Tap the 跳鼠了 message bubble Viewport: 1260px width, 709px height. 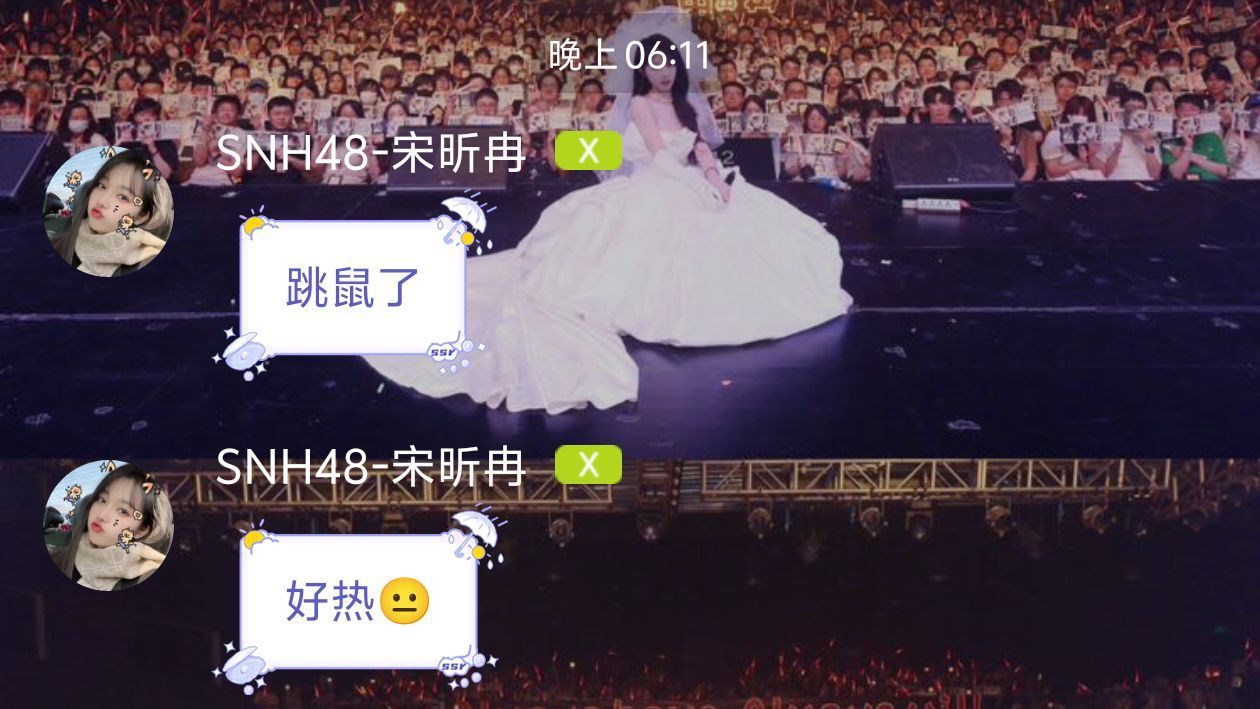352,288
